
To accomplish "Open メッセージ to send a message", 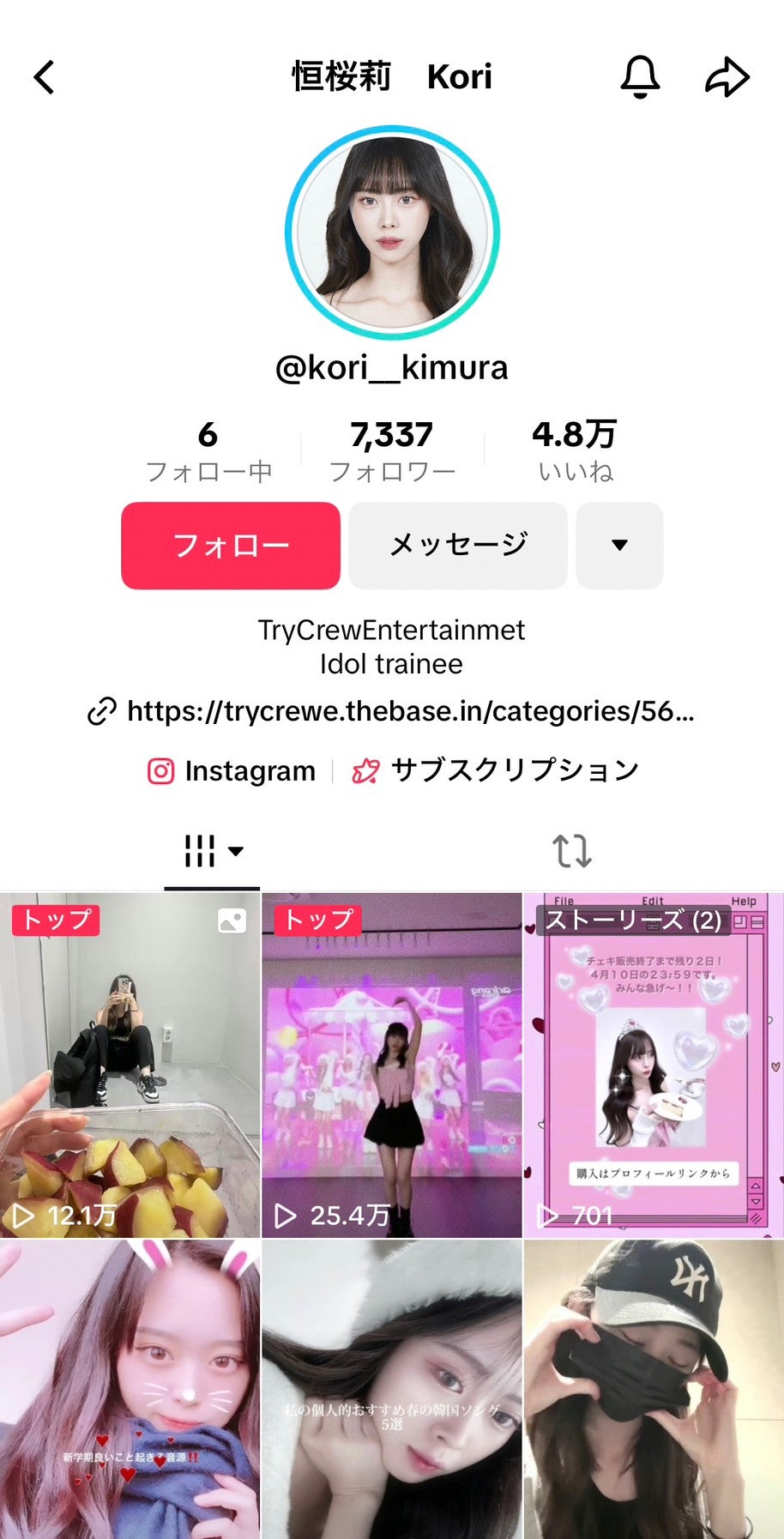I will point(458,546).
